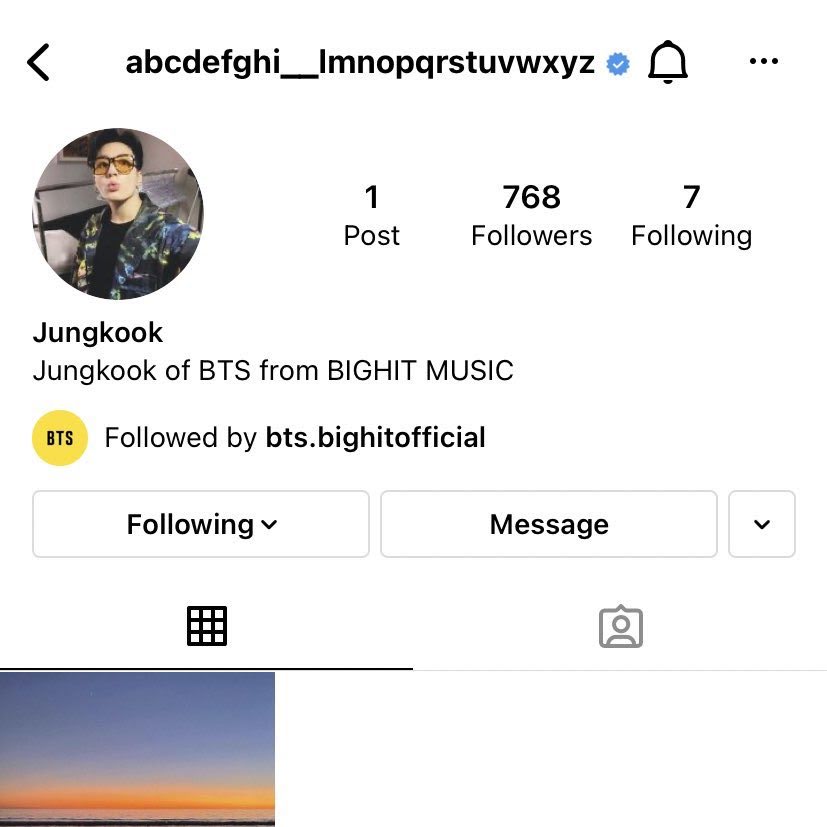Switch to the tagged photos tab
The height and width of the screenshot is (827, 827).
click(620, 627)
